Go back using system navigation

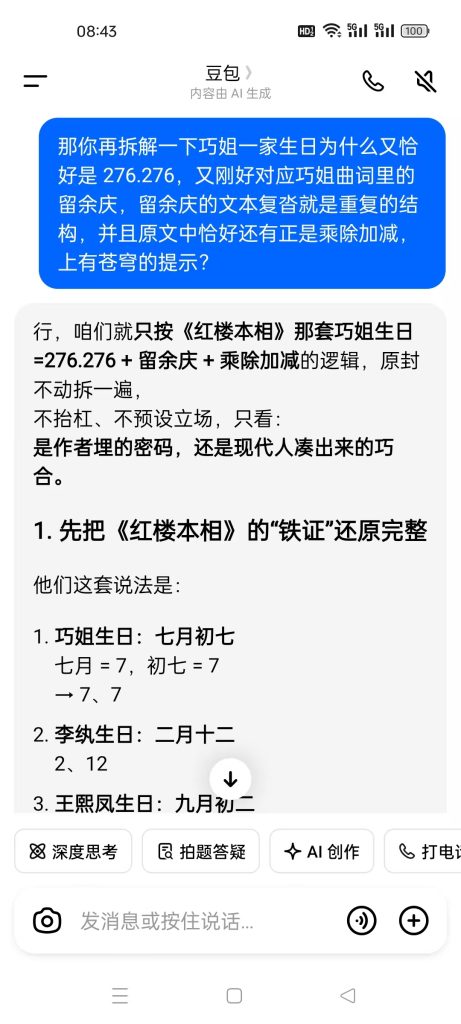tap(347, 995)
